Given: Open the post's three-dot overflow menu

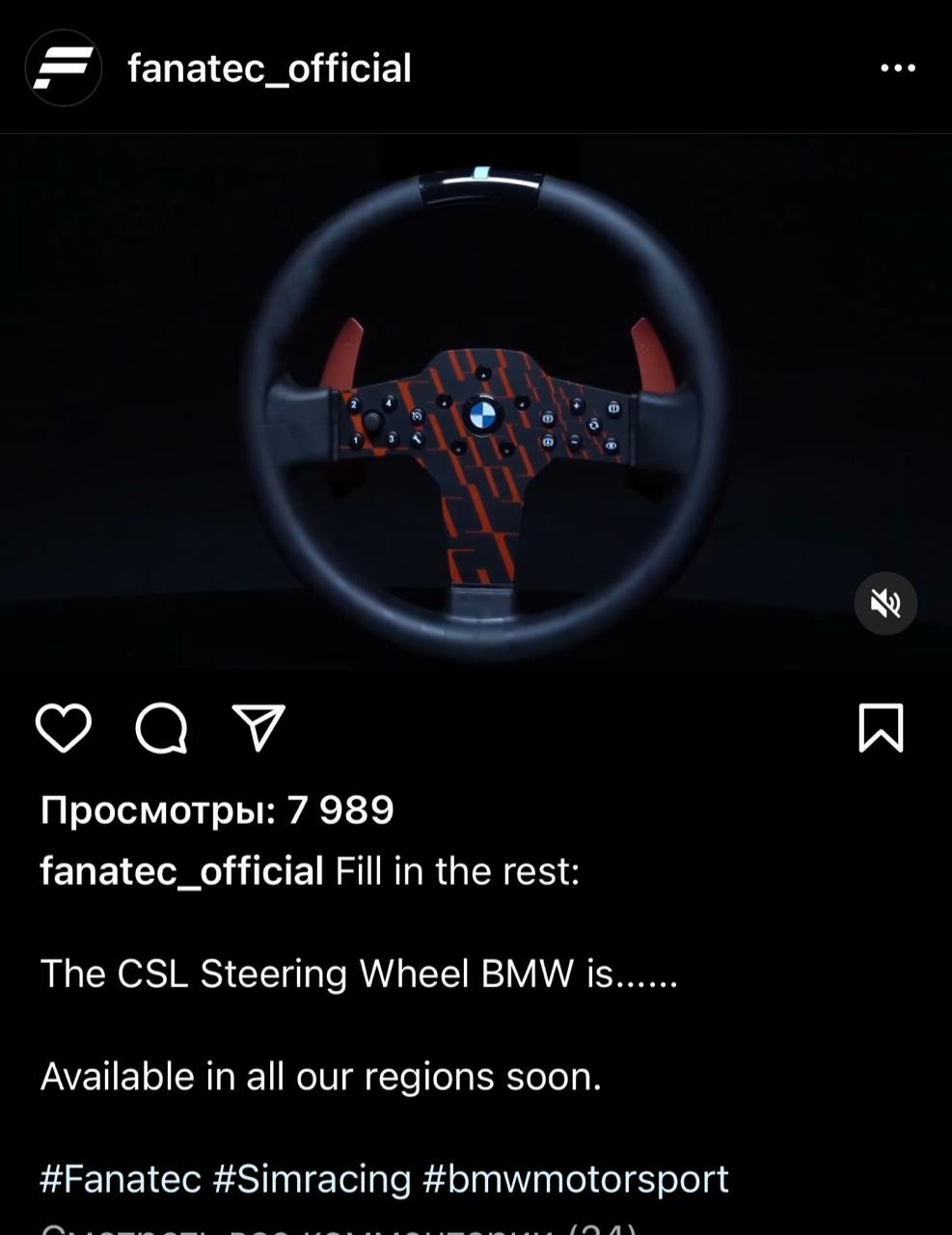Looking at the screenshot, I should click(897, 68).
